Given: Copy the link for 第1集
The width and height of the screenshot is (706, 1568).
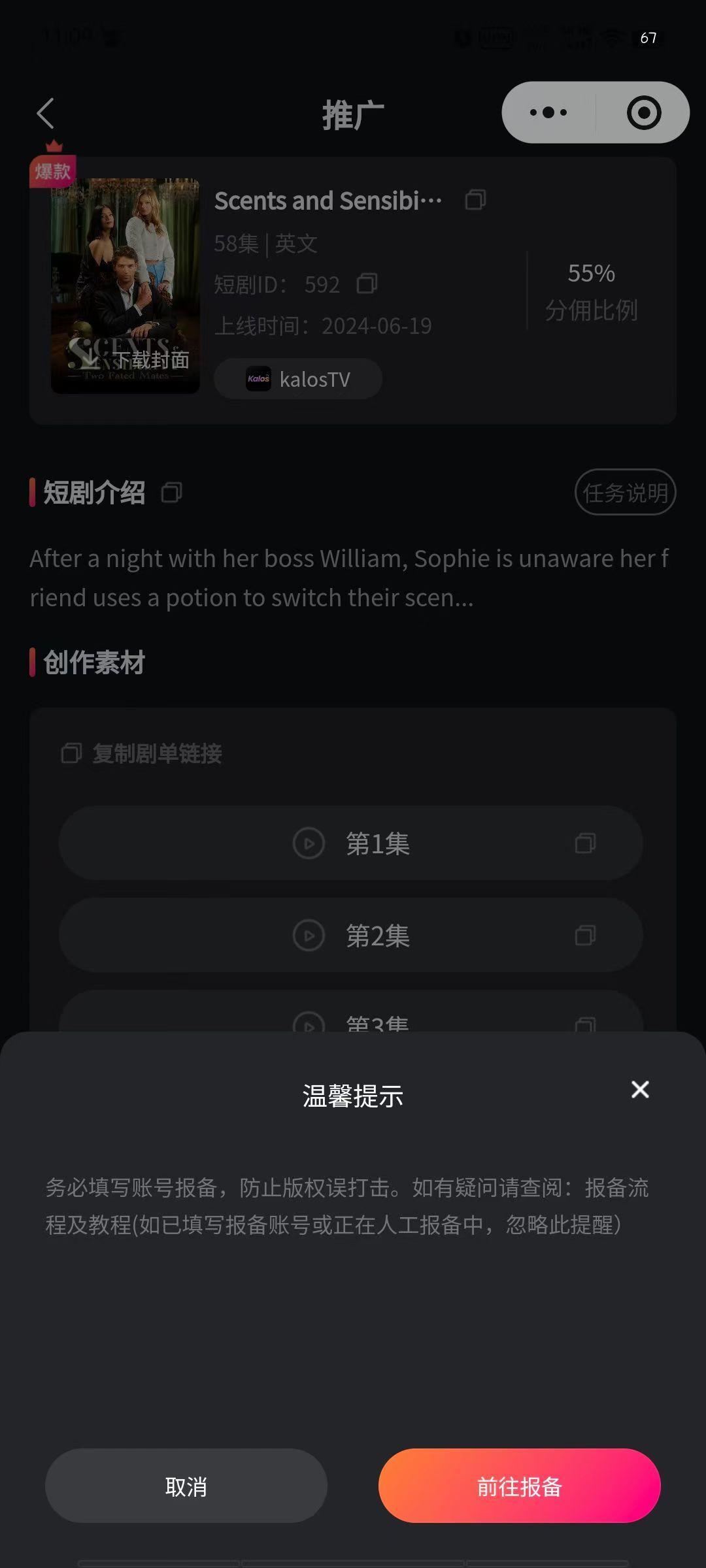Looking at the screenshot, I should coord(585,843).
